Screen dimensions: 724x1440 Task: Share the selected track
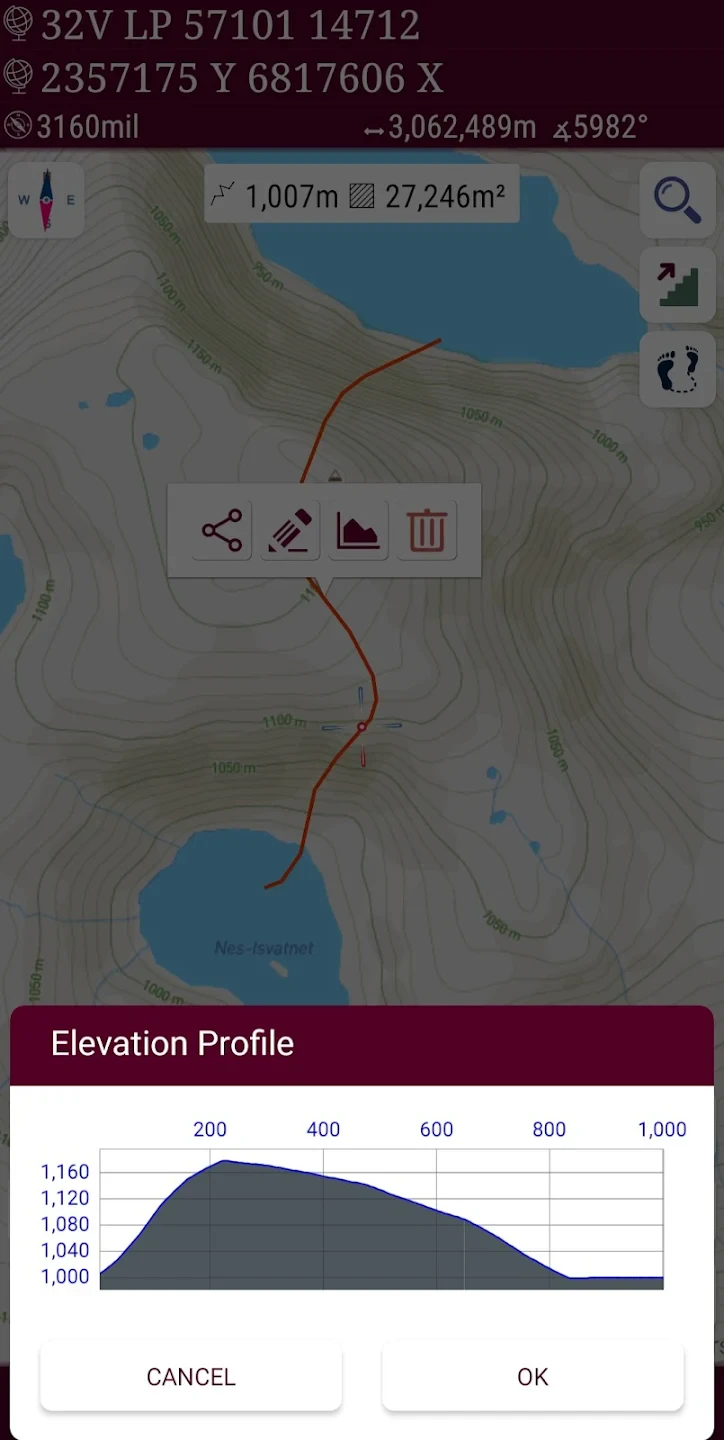pos(222,530)
